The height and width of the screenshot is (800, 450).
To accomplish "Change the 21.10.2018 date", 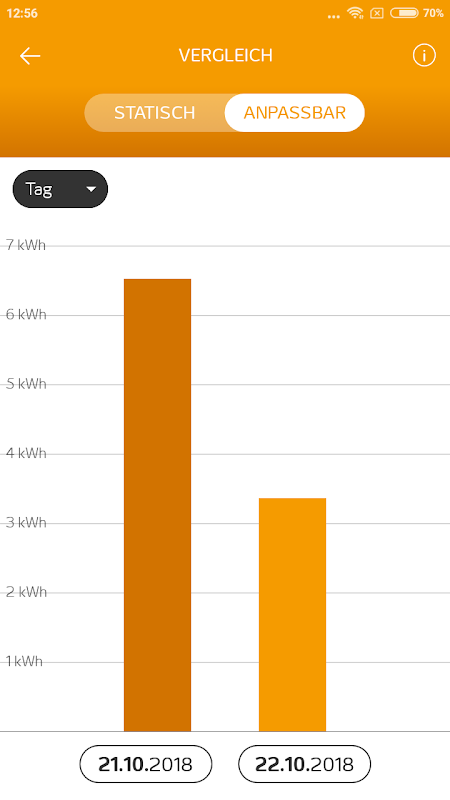I will pyautogui.click(x=145, y=764).
